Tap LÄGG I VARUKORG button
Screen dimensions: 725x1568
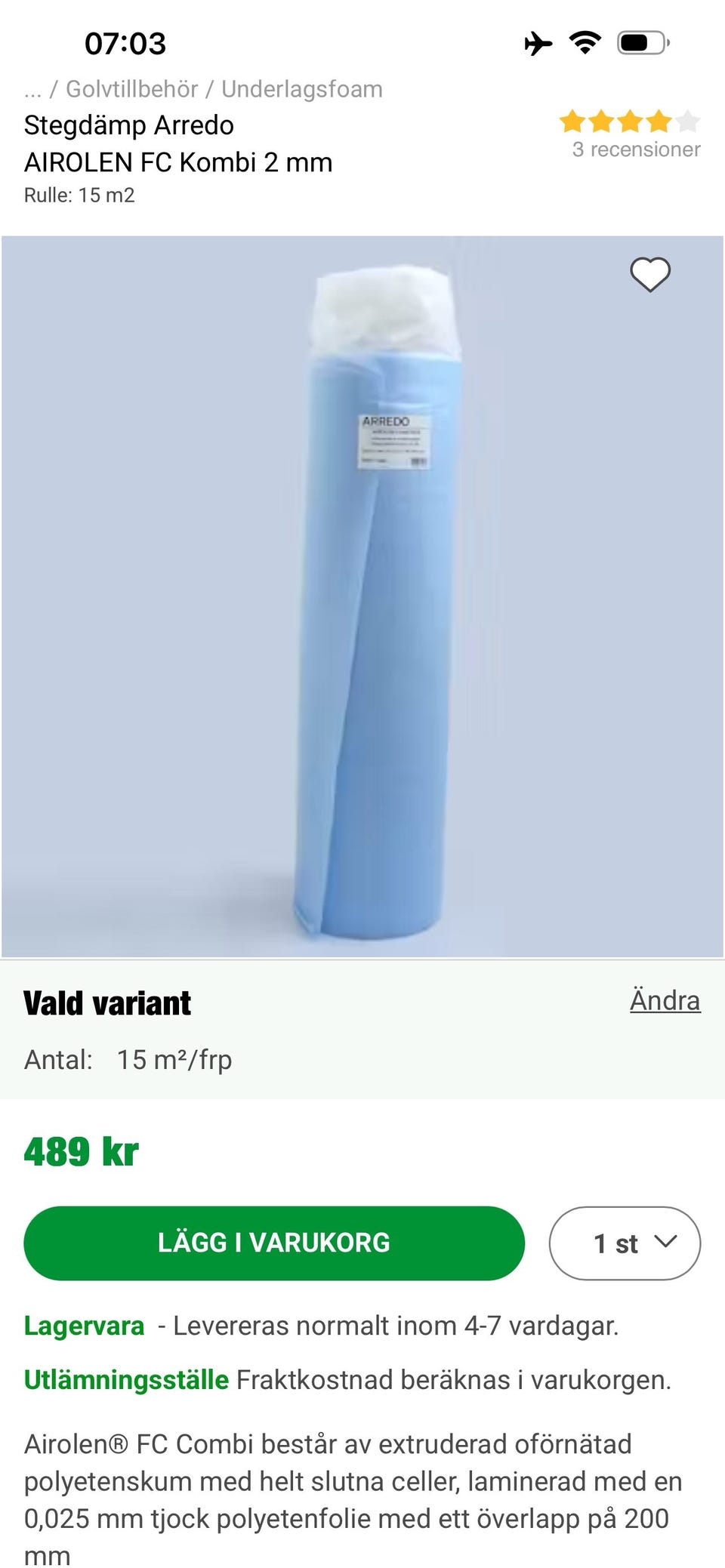274,1243
